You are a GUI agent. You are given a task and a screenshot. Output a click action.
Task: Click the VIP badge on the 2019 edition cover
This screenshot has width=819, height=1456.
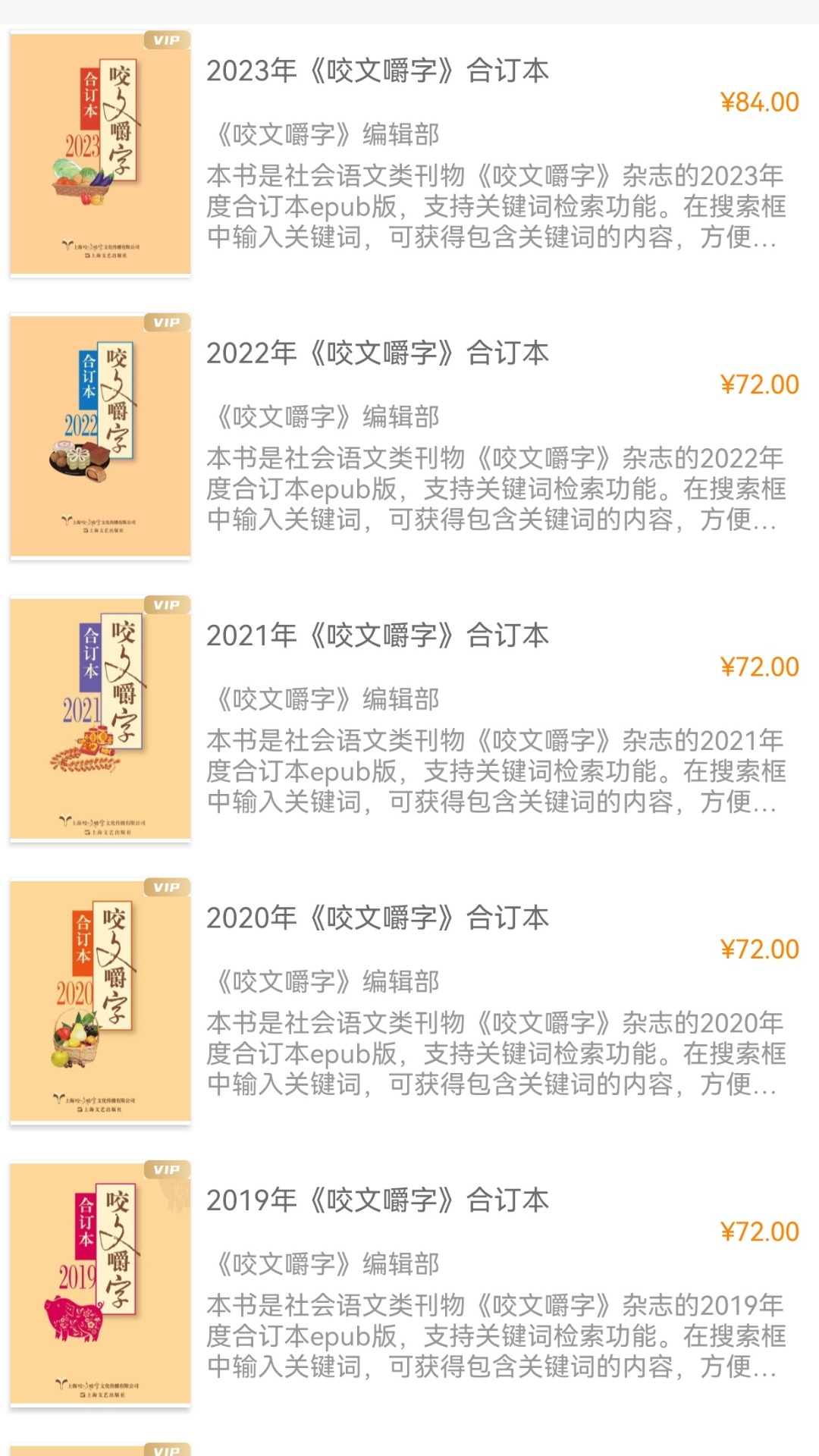[x=168, y=1169]
